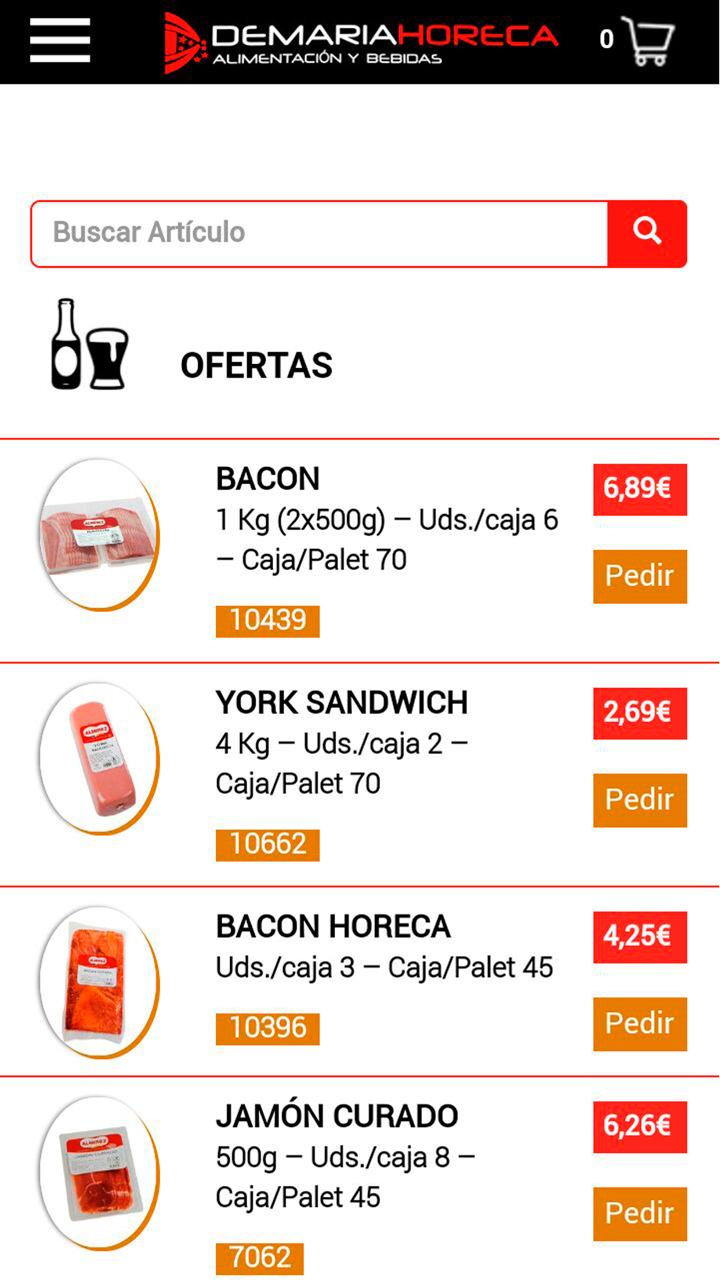The width and height of the screenshot is (720, 1280).
Task: Select the 2,69€ YORK SANDWICH price
Action: coord(639,713)
